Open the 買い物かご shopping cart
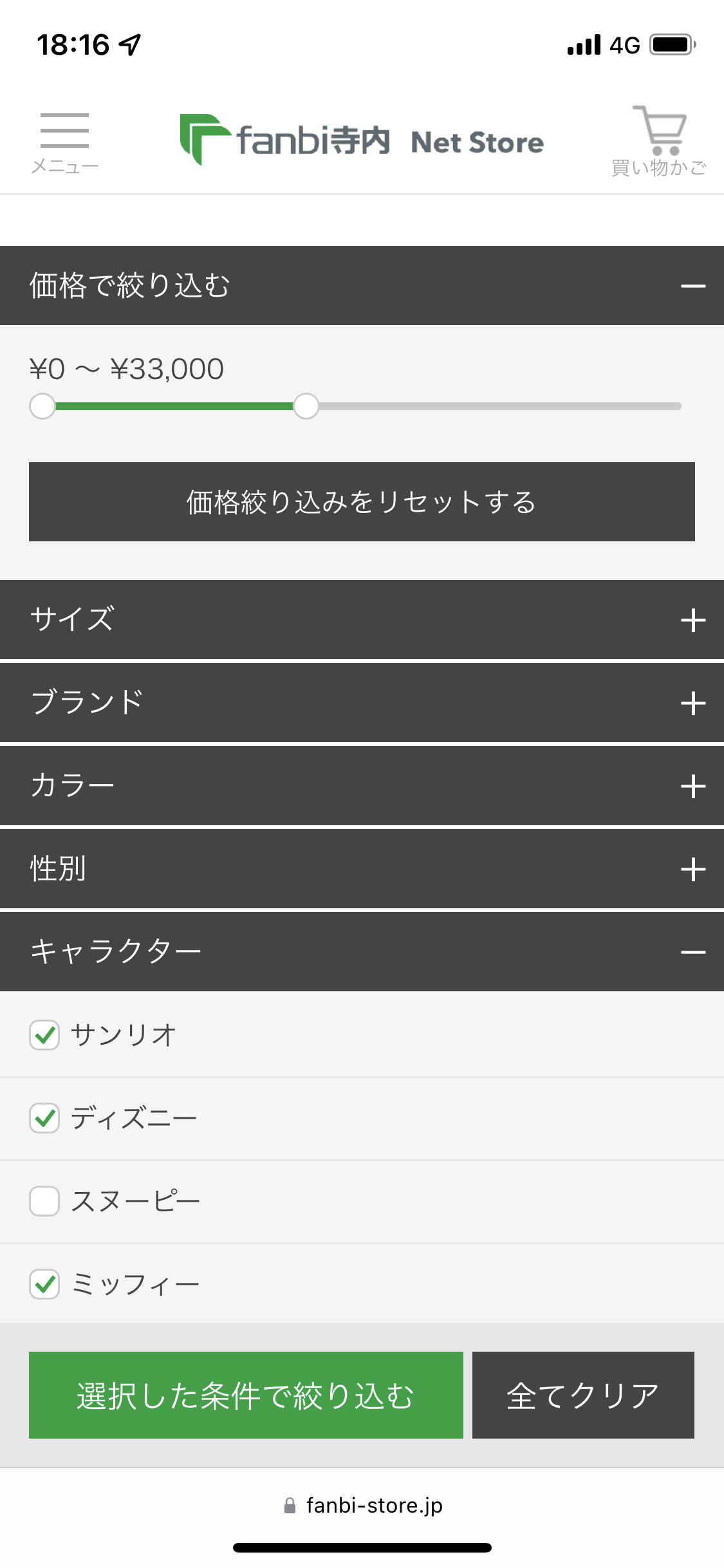Image resolution: width=724 pixels, height=1568 pixels. [x=659, y=142]
